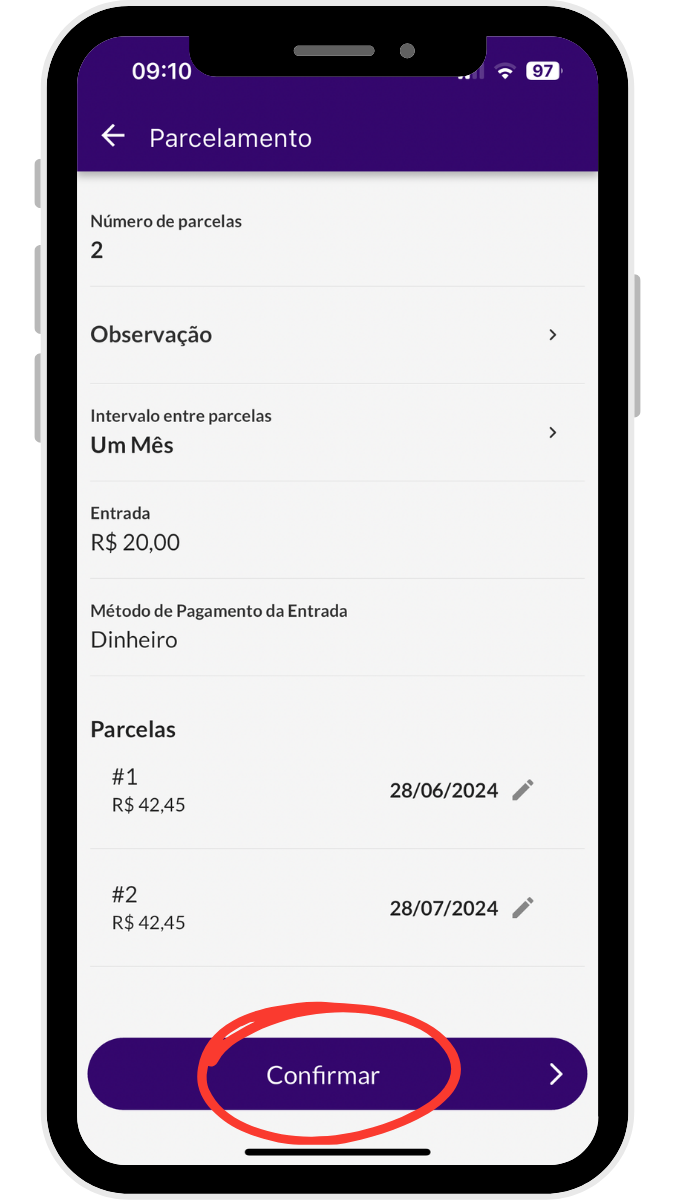Viewport: 675px width, 1200px height.
Task: Go back from the Parcelamento screen
Action: pyautogui.click(x=113, y=137)
